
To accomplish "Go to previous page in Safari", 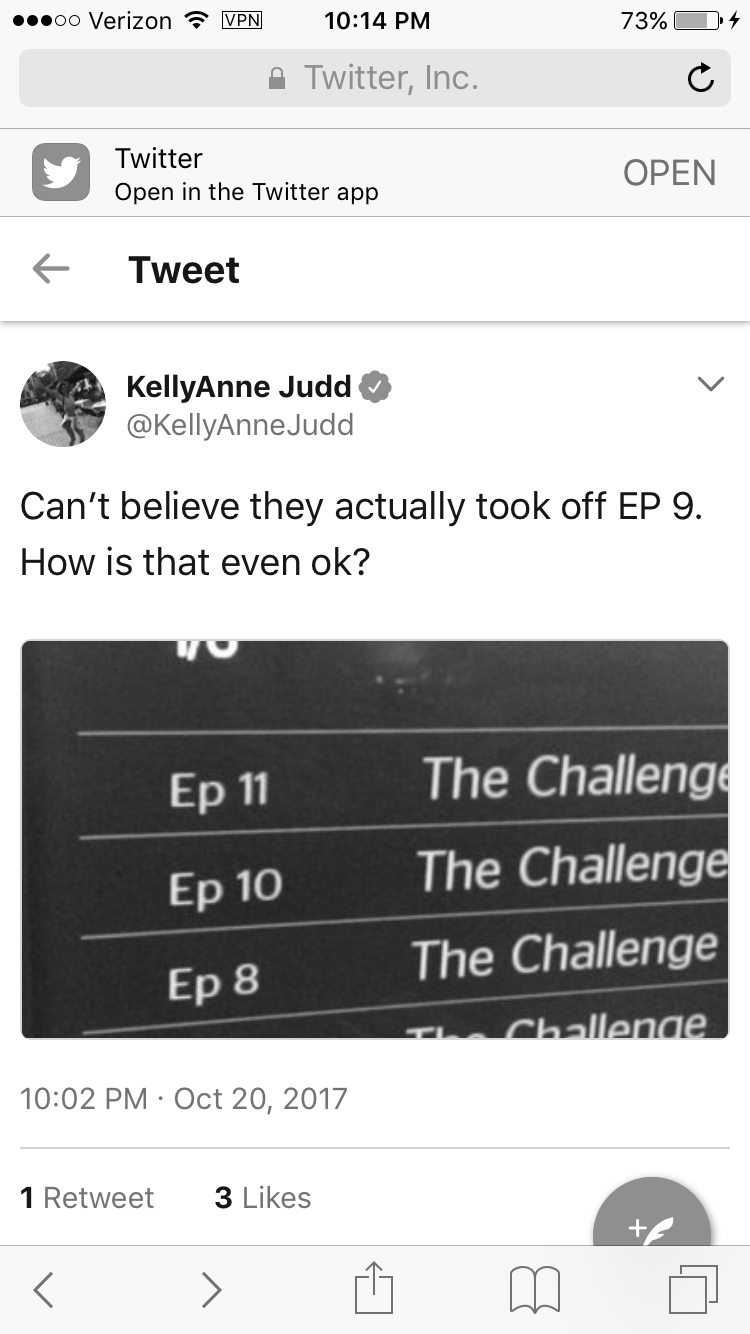I will 44,1289.
